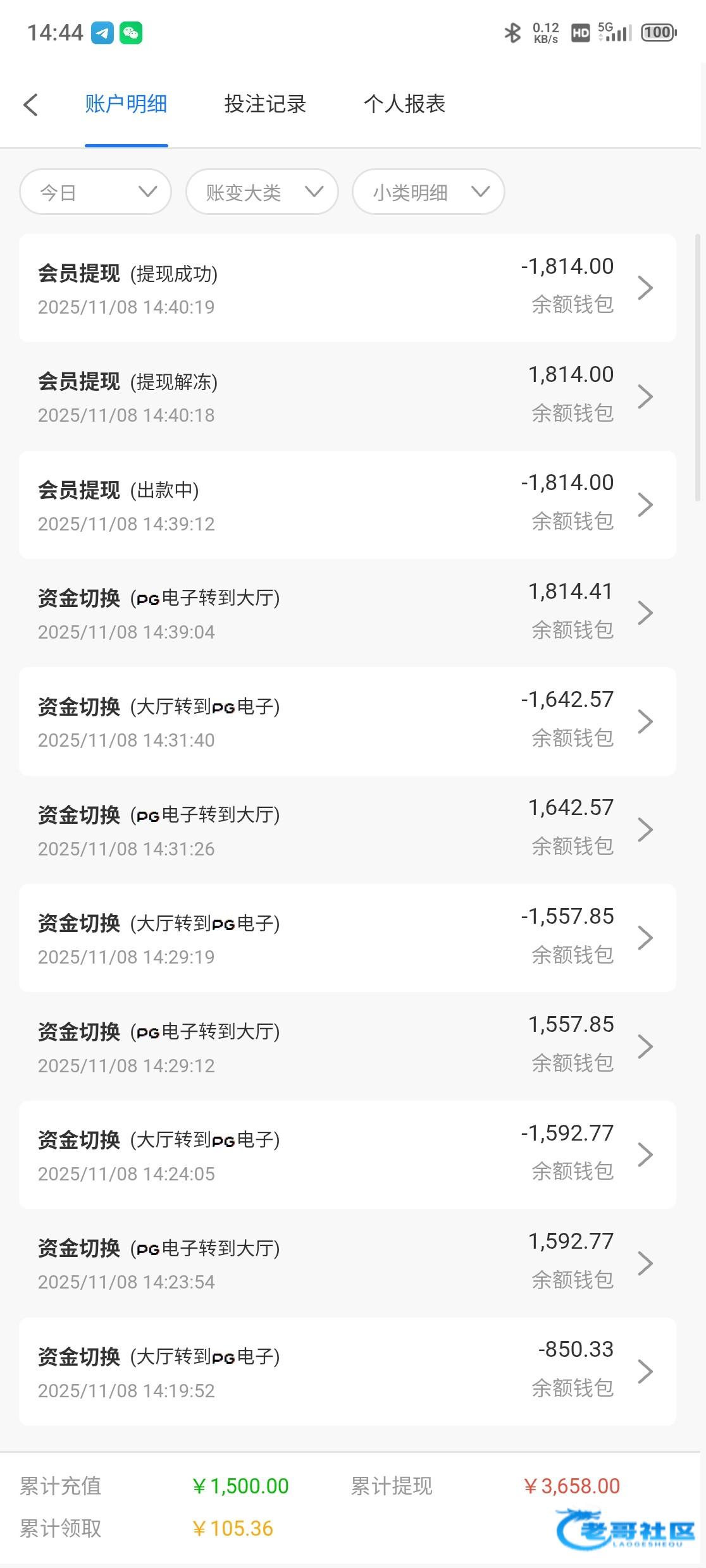The height and width of the screenshot is (1568, 706).
Task: View the 1,592.77 transfer record at 14:23:54
Action: click(347, 1263)
